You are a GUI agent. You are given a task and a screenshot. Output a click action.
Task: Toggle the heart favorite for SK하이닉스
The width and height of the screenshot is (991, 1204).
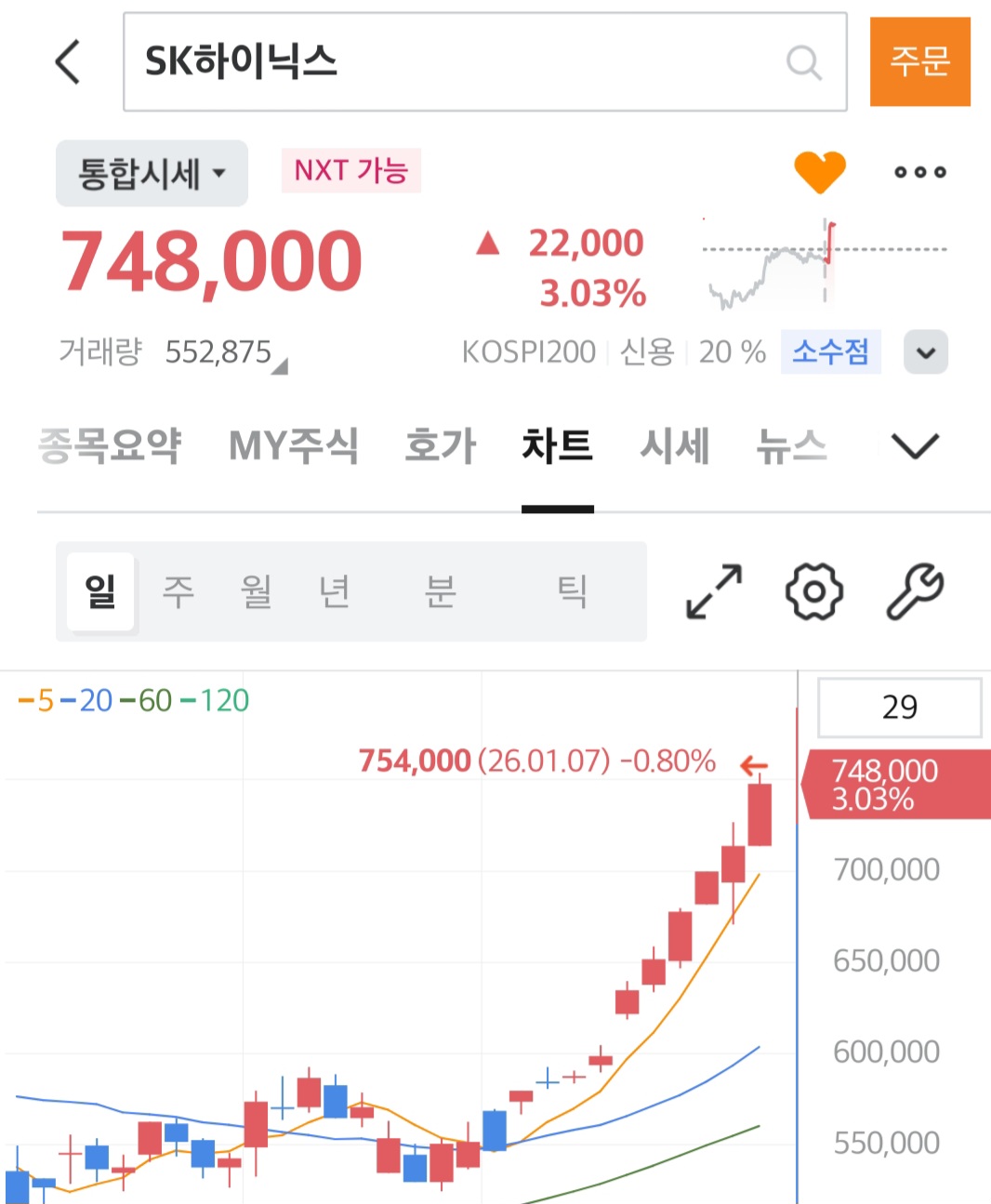pos(819,171)
